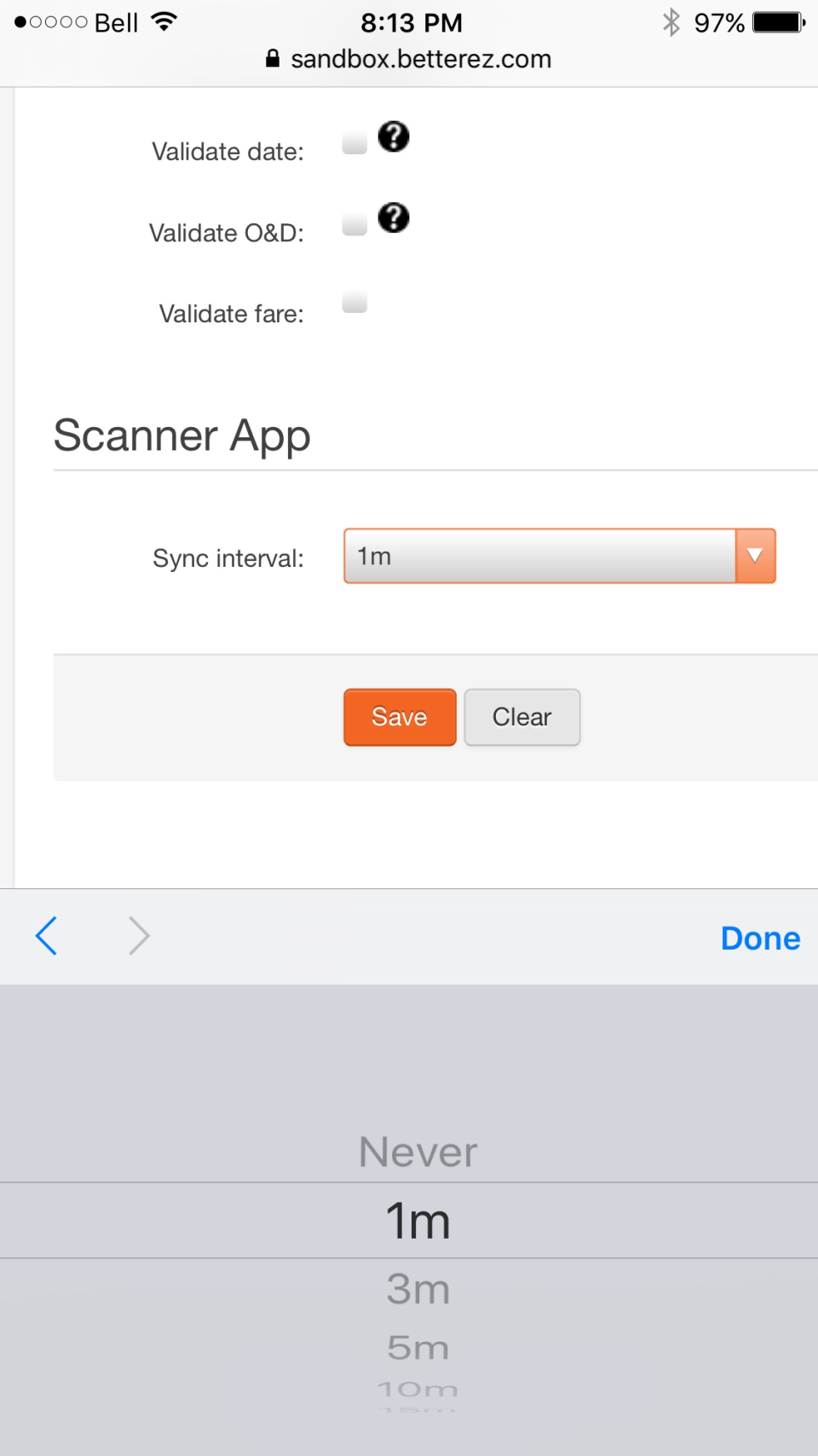Tap Done to close the picker

pyautogui.click(x=759, y=939)
